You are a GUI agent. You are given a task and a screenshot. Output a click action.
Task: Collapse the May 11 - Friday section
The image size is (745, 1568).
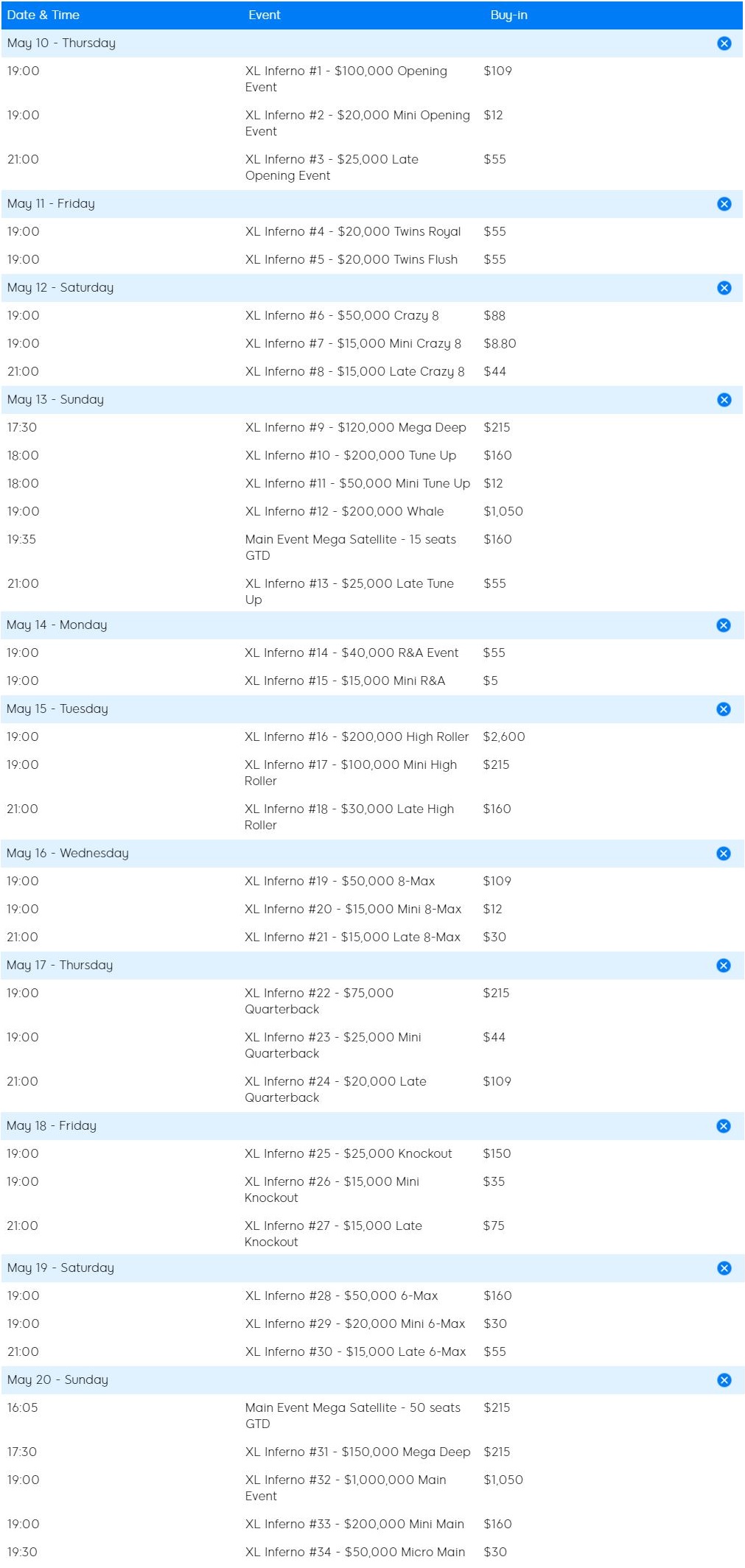(724, 204)
